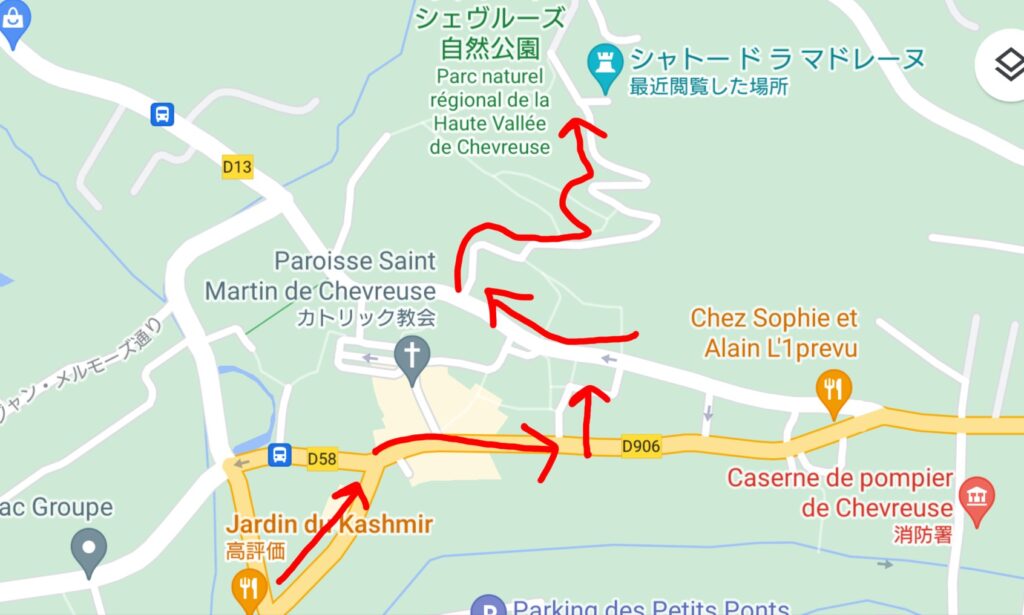Tap the bus stop icon above D13
1024x615 pixels.
pos(162,114)
